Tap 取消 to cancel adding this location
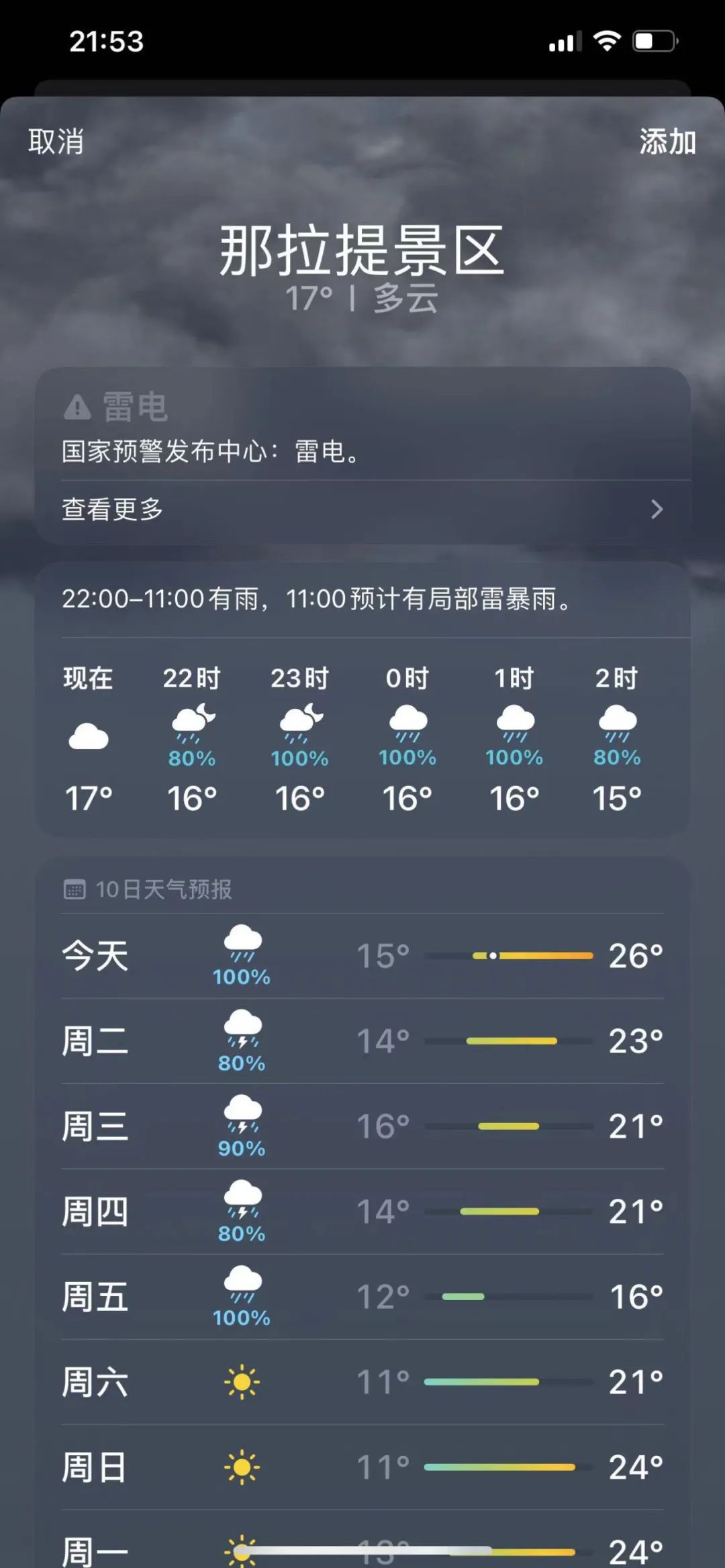The width and height of the screenshot is (725, 1568). pos(56,142)
